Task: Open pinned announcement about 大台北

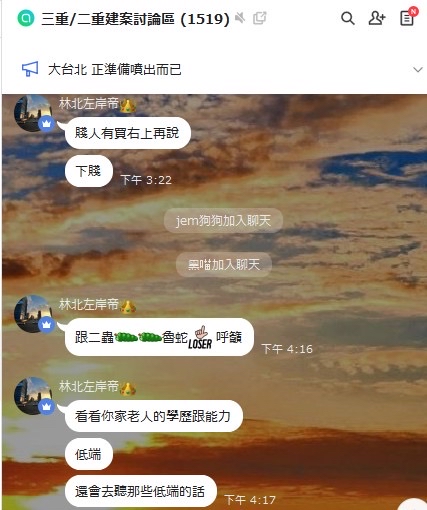Action: (114, 70)
